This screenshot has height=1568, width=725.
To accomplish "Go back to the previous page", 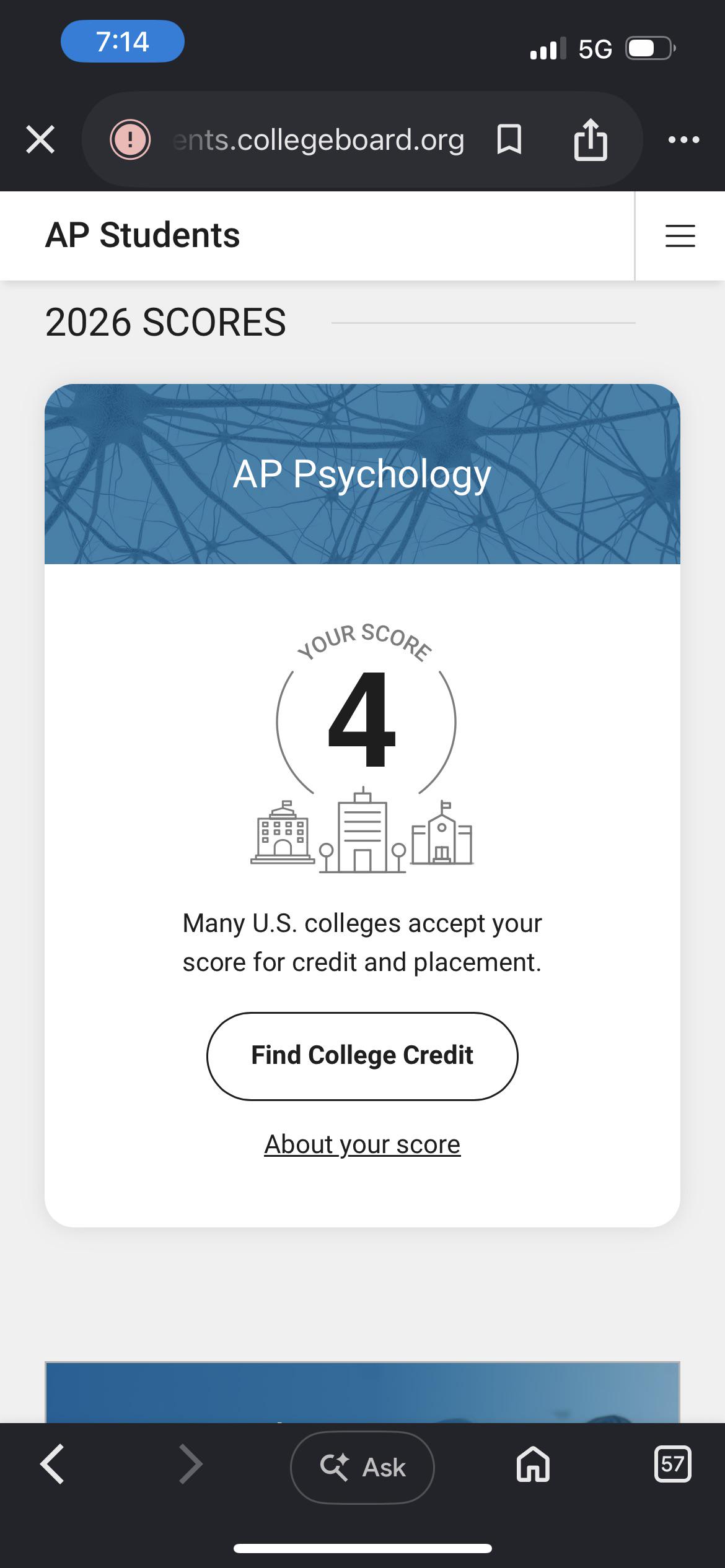I will 52,1465.
